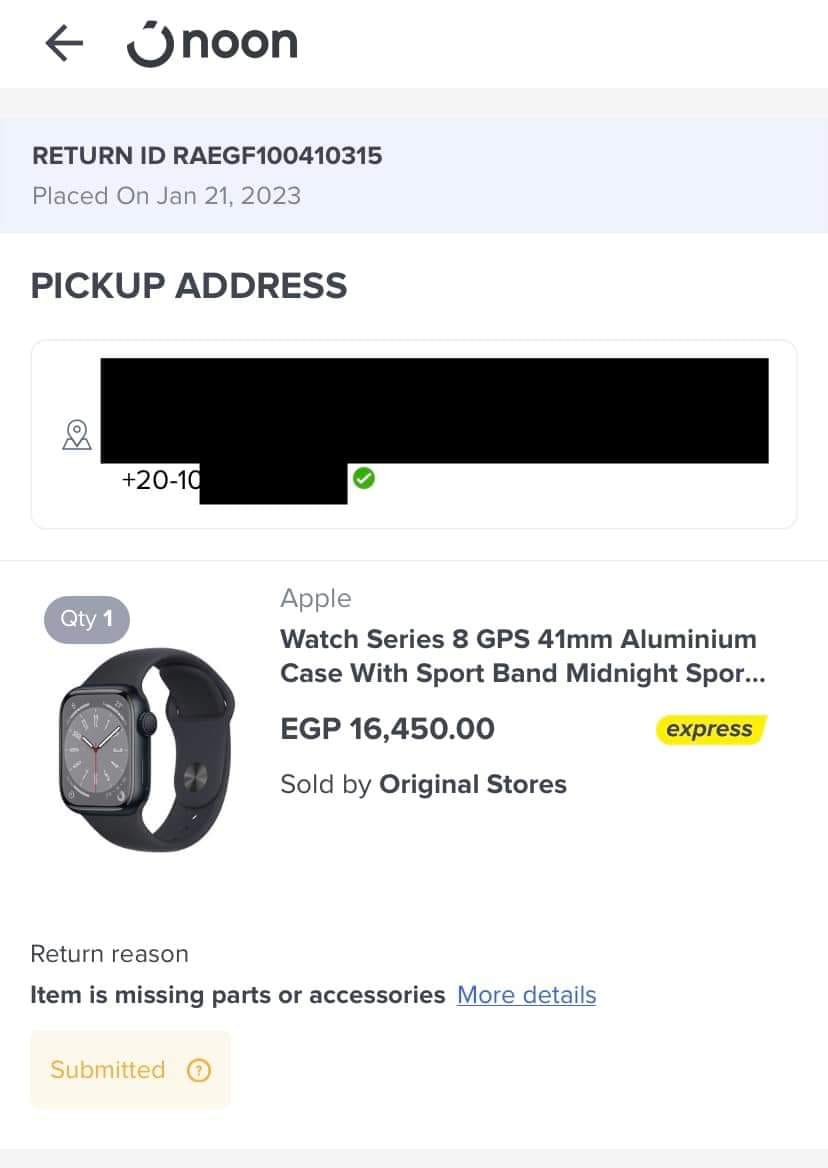This screenshot has height=1168, width=828.
Task: Open More details link for return reason
Action: coord(526,995)
